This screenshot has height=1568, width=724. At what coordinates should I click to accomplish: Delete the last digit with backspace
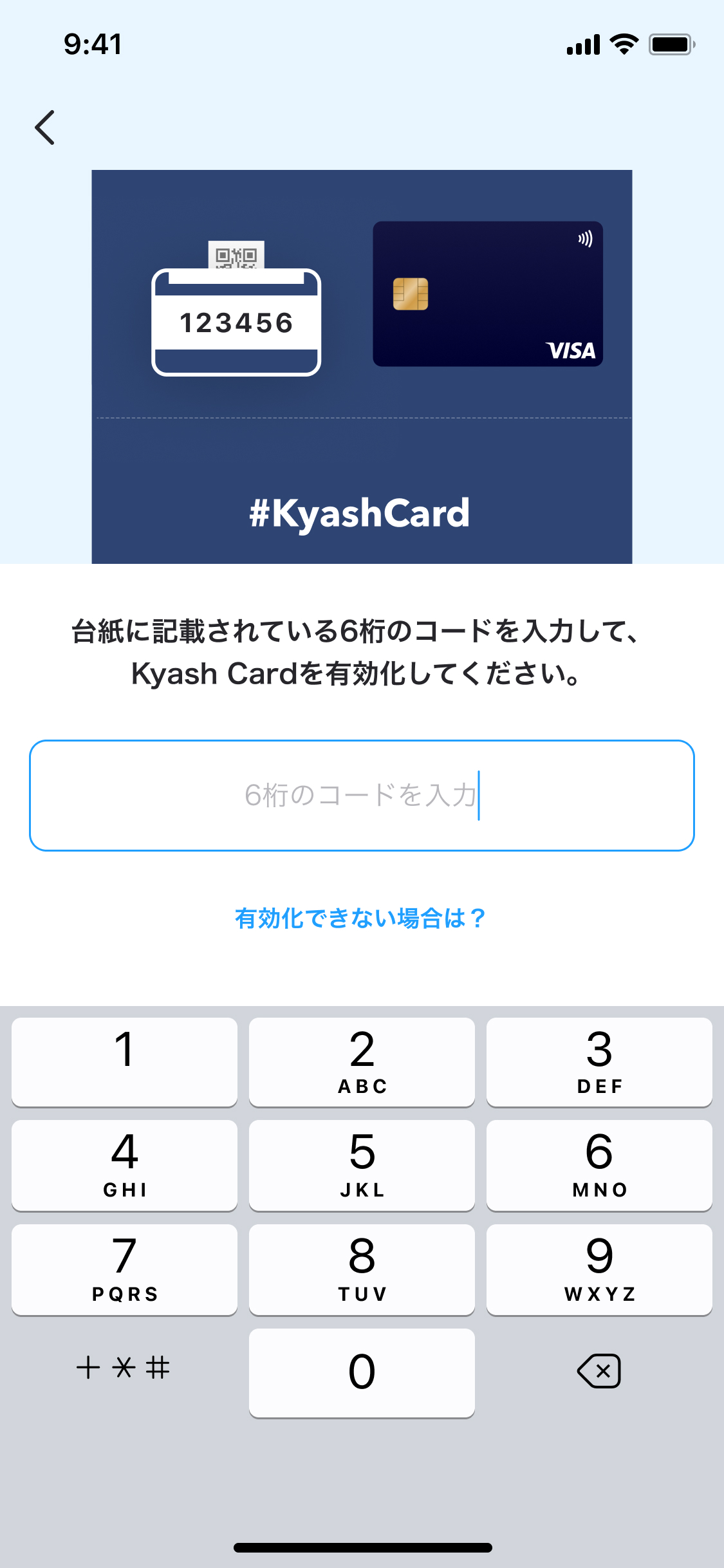click(599, 1371)
